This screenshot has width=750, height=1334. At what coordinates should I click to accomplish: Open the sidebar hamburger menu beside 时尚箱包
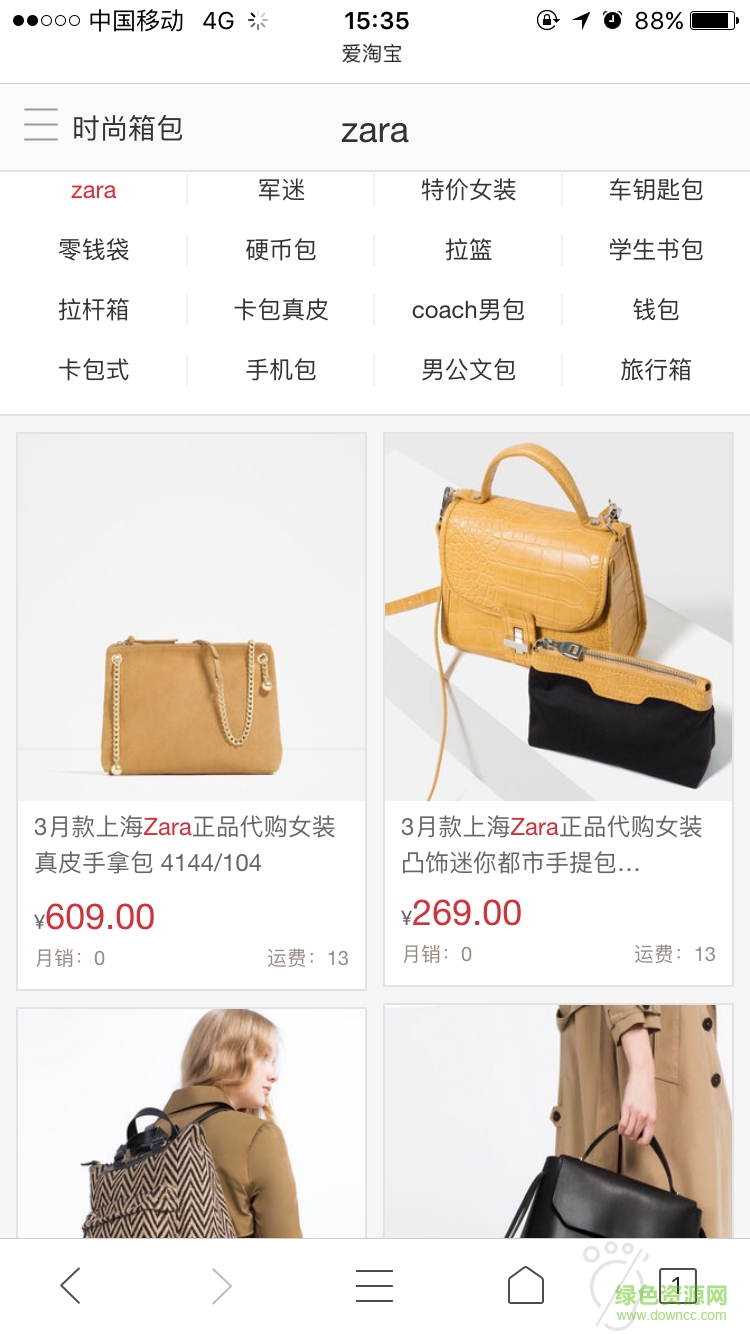tap(41, 127)
